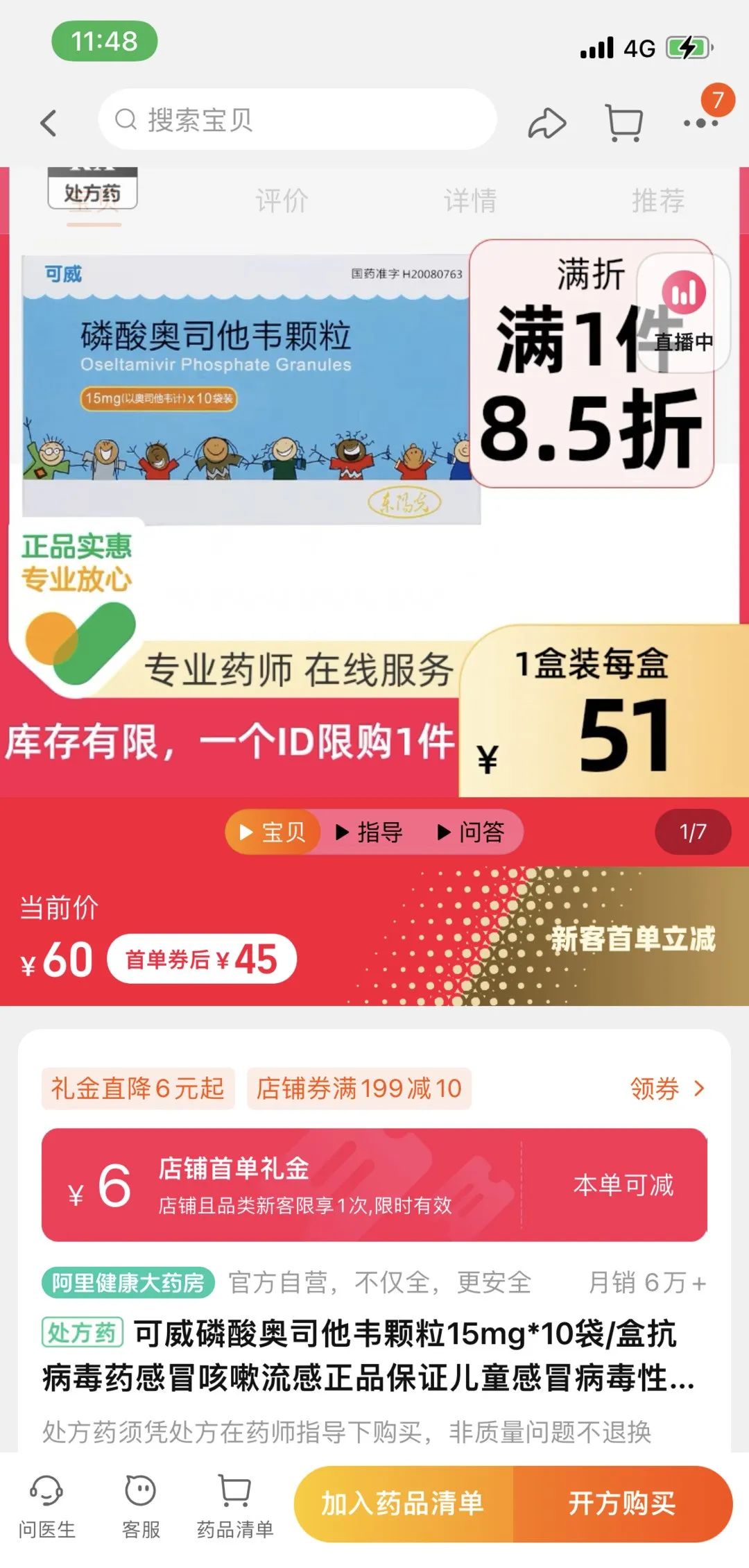
Task: Select the 问答 media chip
Action: click(472, 832)
